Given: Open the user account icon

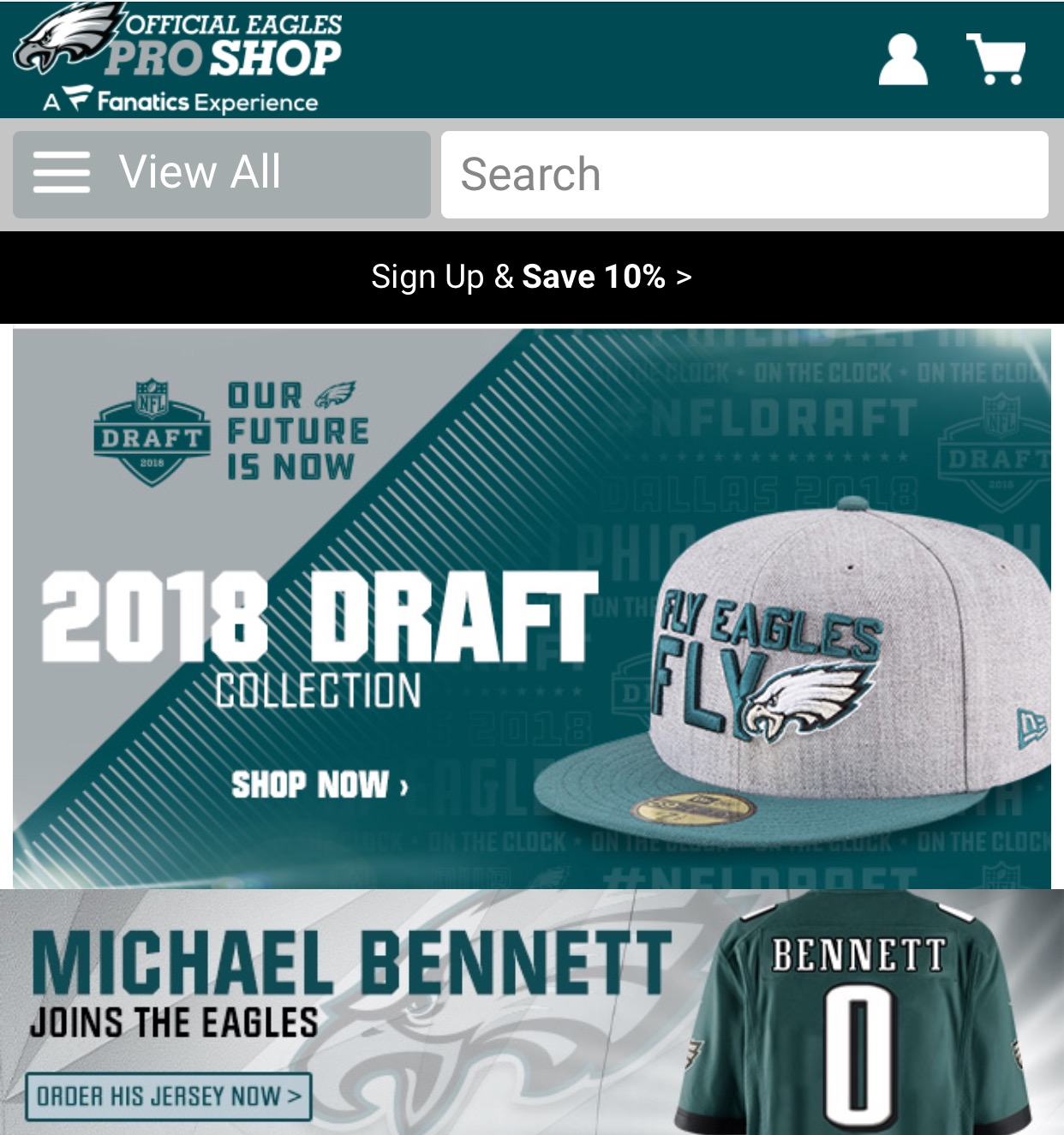Looking at the screenshot, I should pyautogui.click(x=903, y=60).
